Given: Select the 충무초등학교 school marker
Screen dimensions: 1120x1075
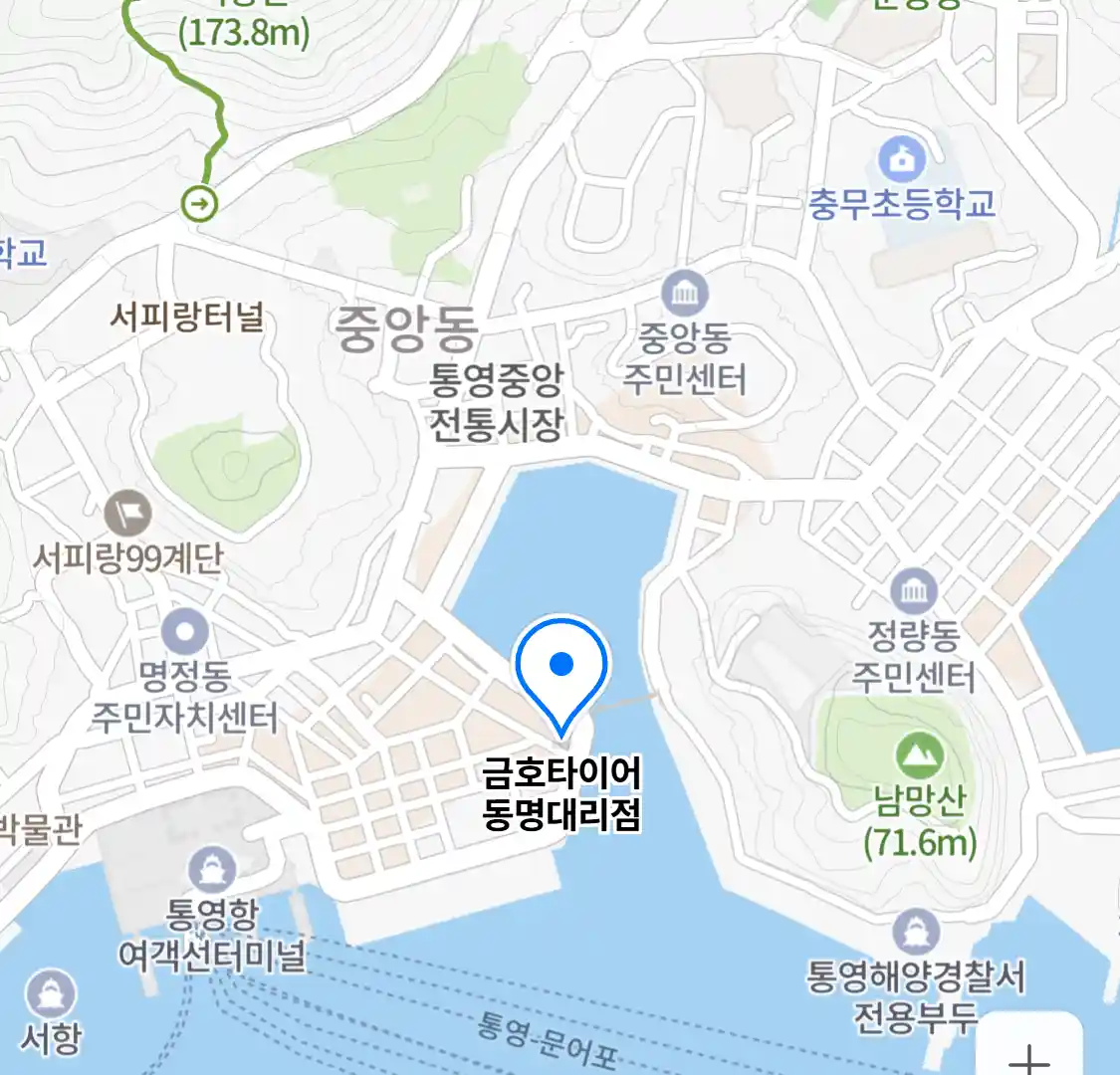Looking at the screenshot, I should pos(902,159).
